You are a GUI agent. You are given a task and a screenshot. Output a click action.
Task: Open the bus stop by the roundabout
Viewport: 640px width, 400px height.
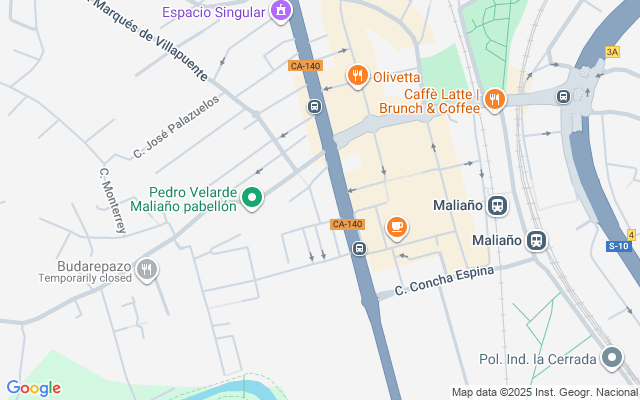point(564,96)
